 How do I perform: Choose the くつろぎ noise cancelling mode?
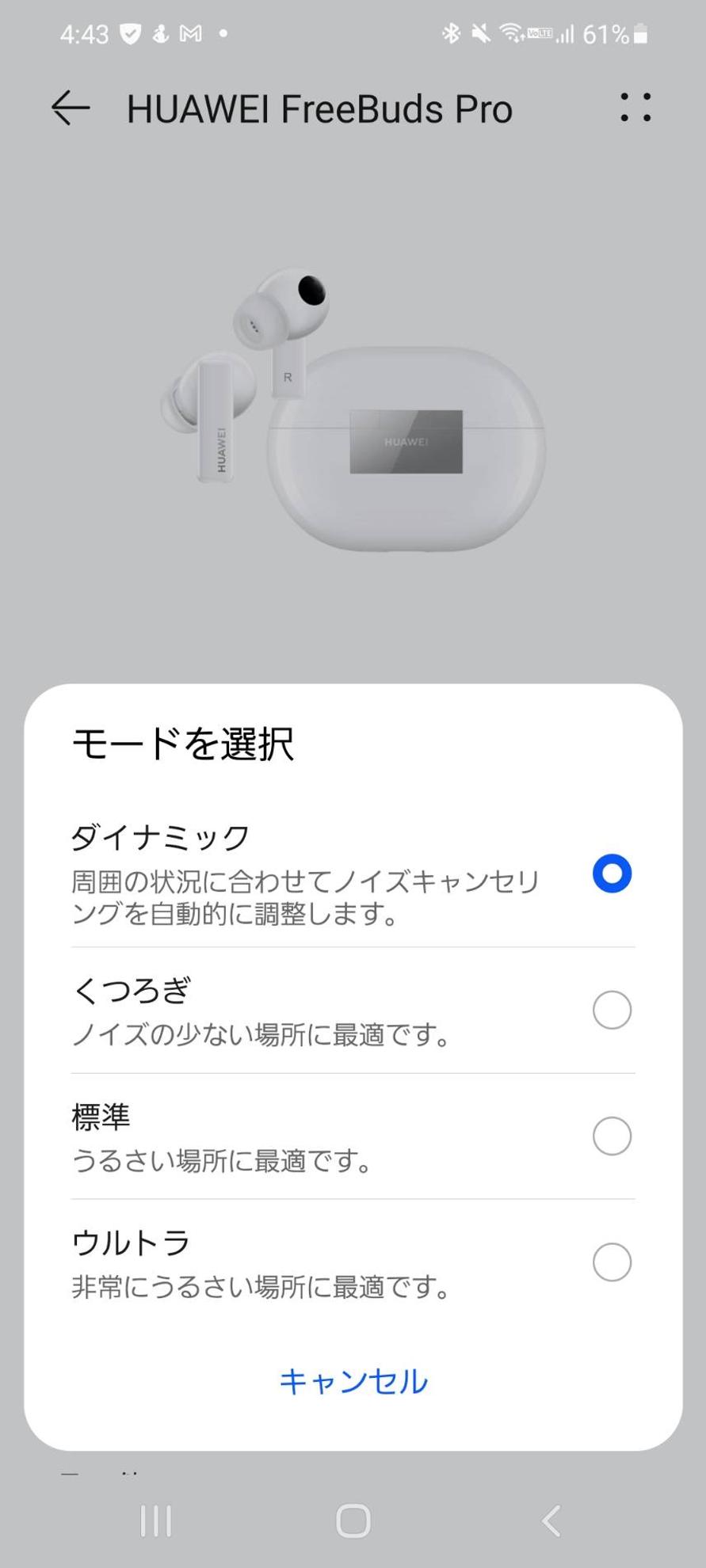(612, 1010)
